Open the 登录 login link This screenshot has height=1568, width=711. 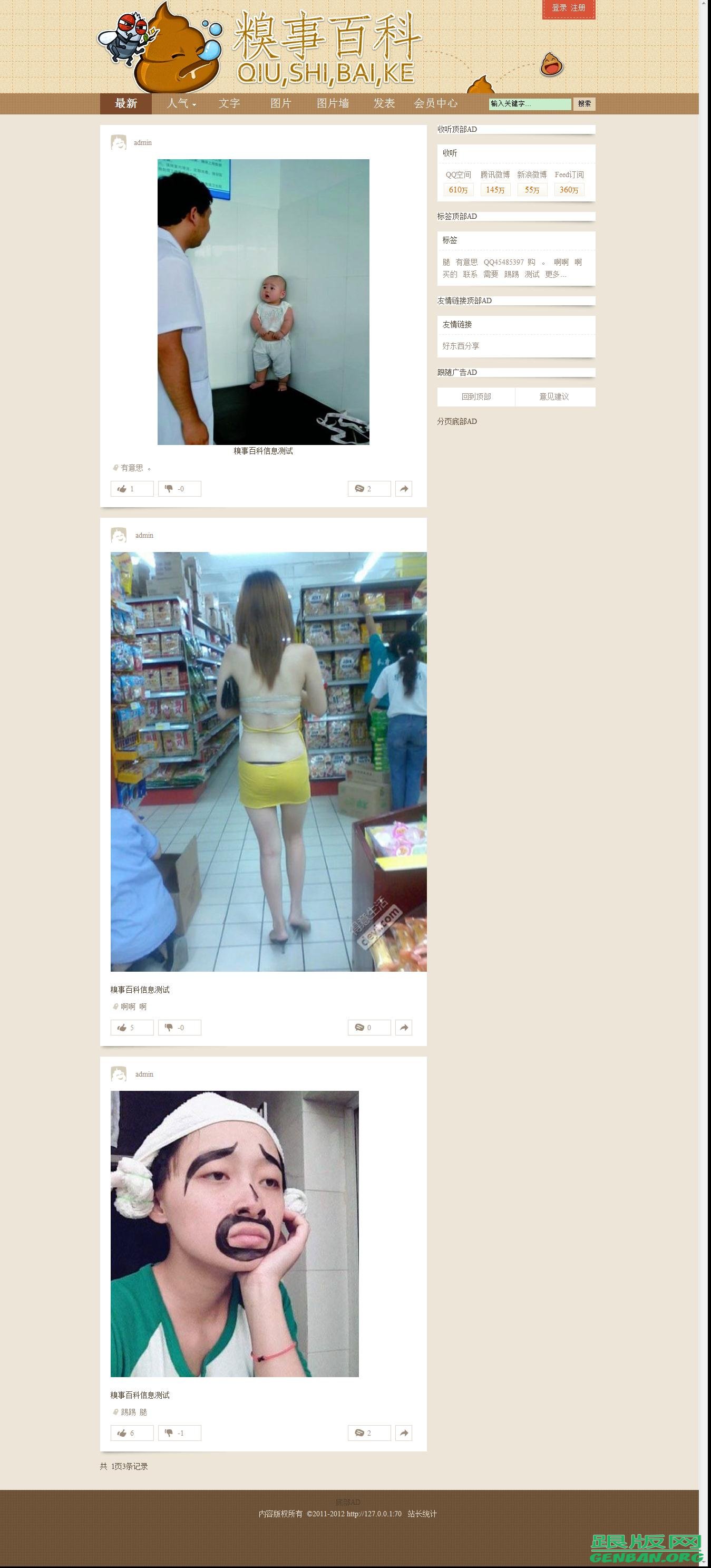(x=559, y=8)
